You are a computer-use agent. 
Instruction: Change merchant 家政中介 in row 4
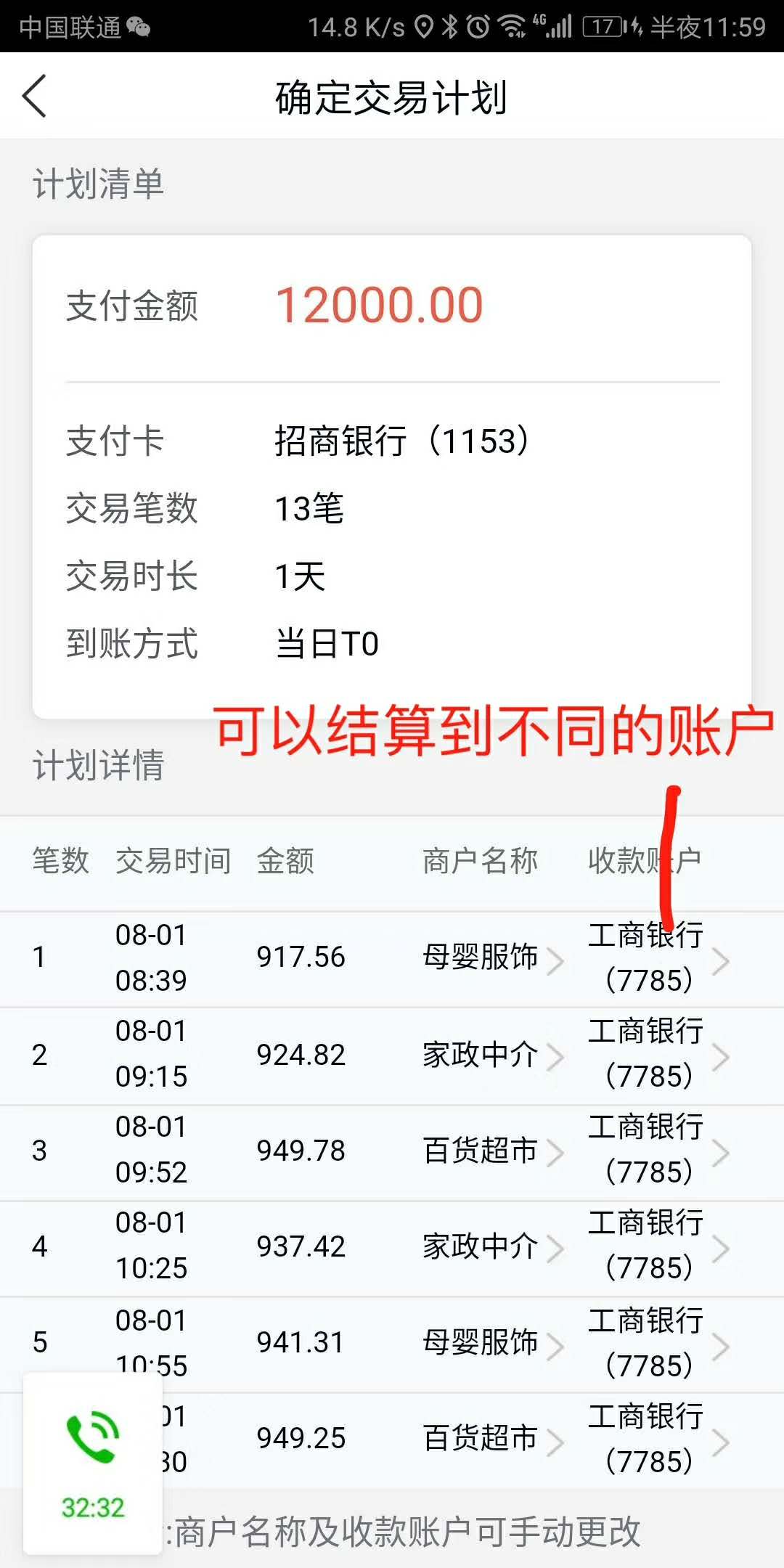point(493,1246)
